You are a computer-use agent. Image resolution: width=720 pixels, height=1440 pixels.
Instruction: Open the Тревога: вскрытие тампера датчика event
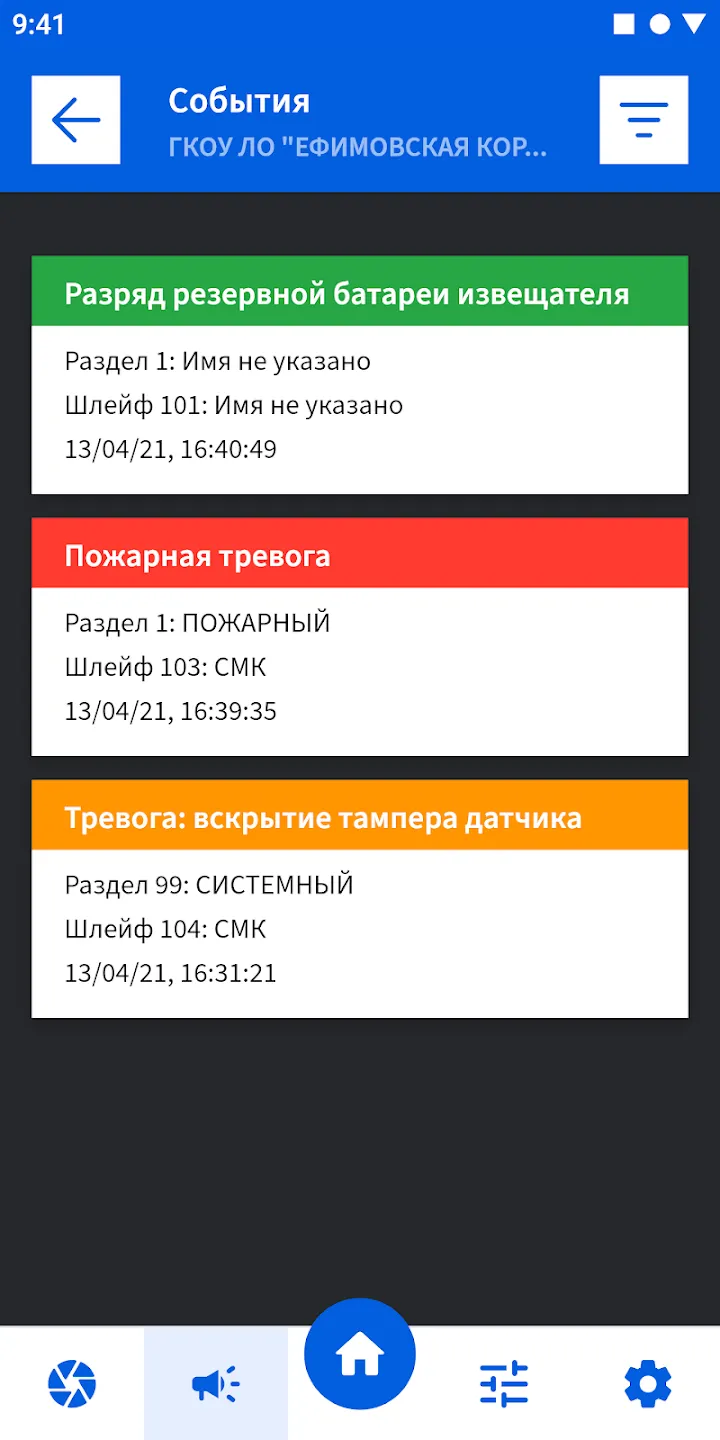click(x=360, y=899)
